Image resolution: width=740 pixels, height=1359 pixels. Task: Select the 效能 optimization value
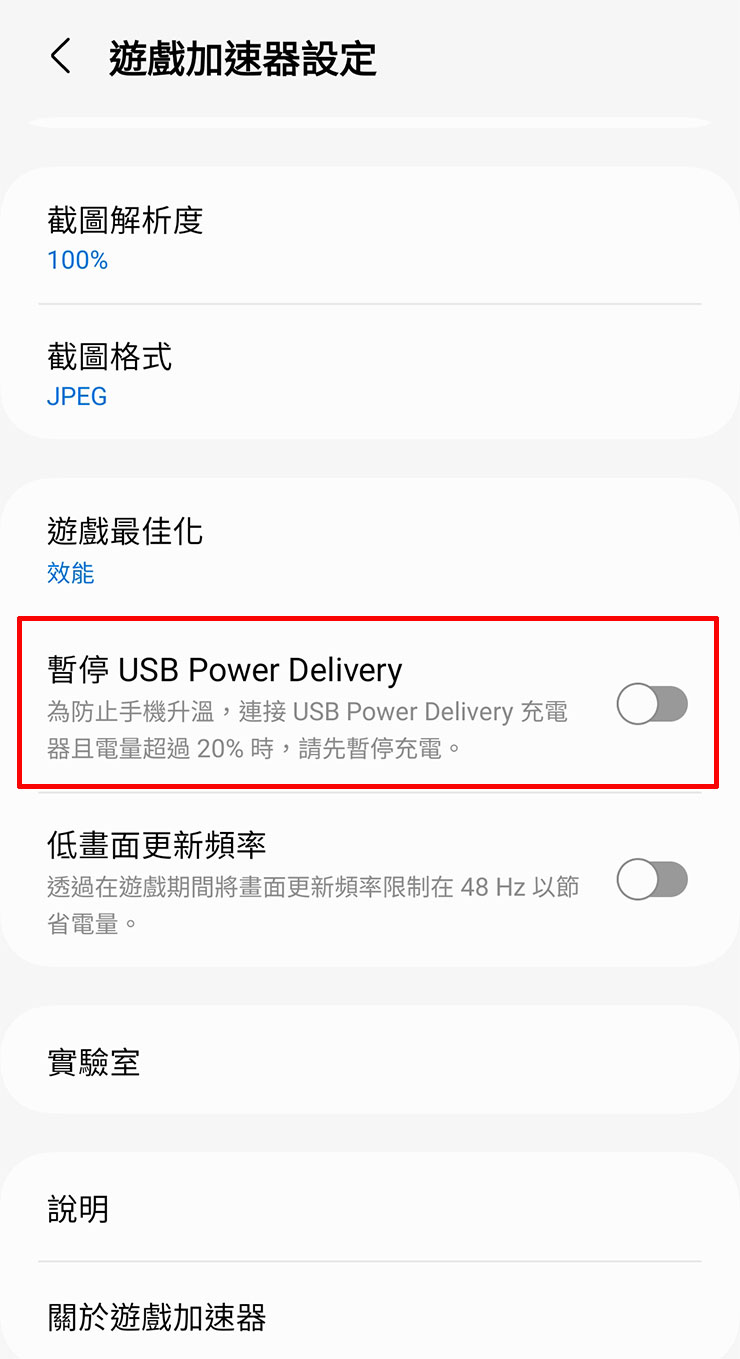[70, 573]
